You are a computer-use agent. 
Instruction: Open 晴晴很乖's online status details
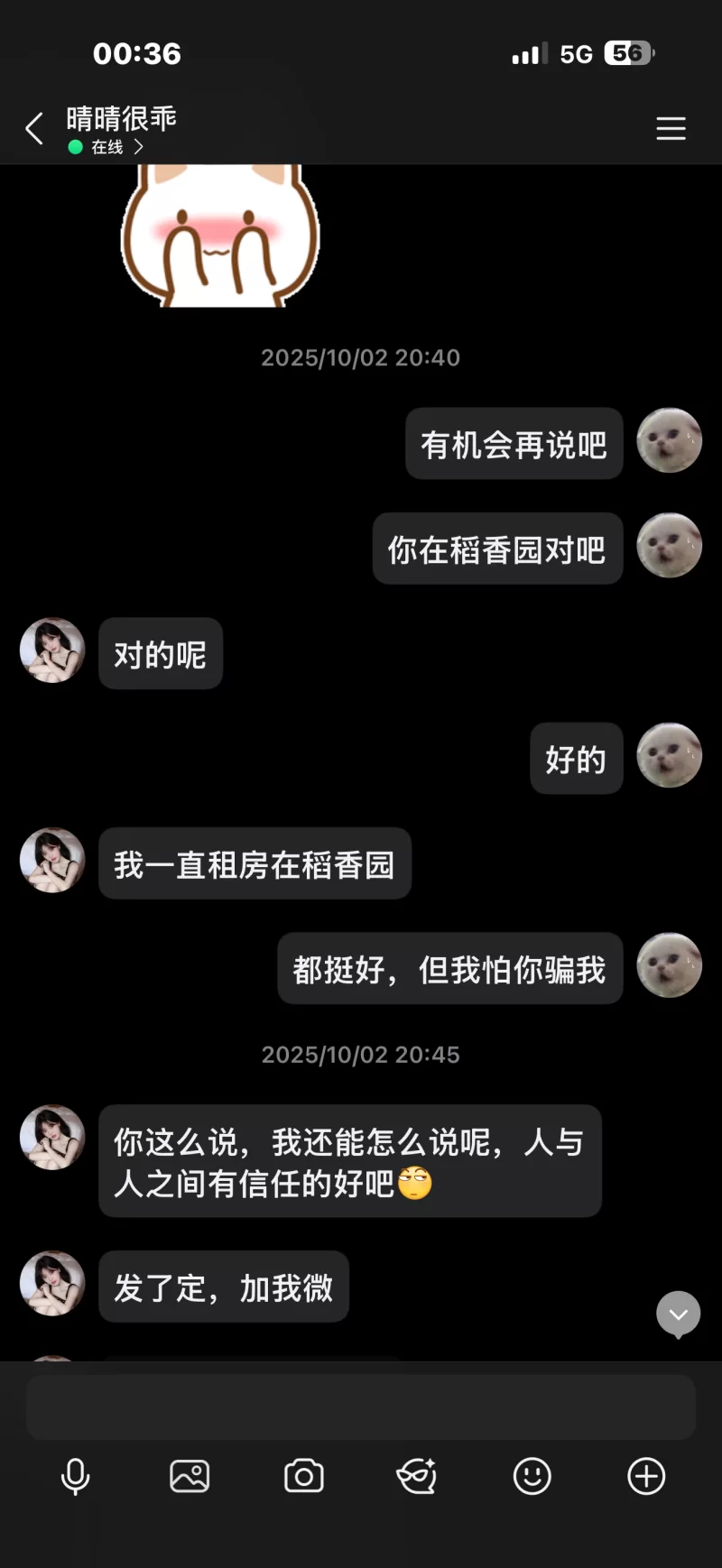(106, 147)
